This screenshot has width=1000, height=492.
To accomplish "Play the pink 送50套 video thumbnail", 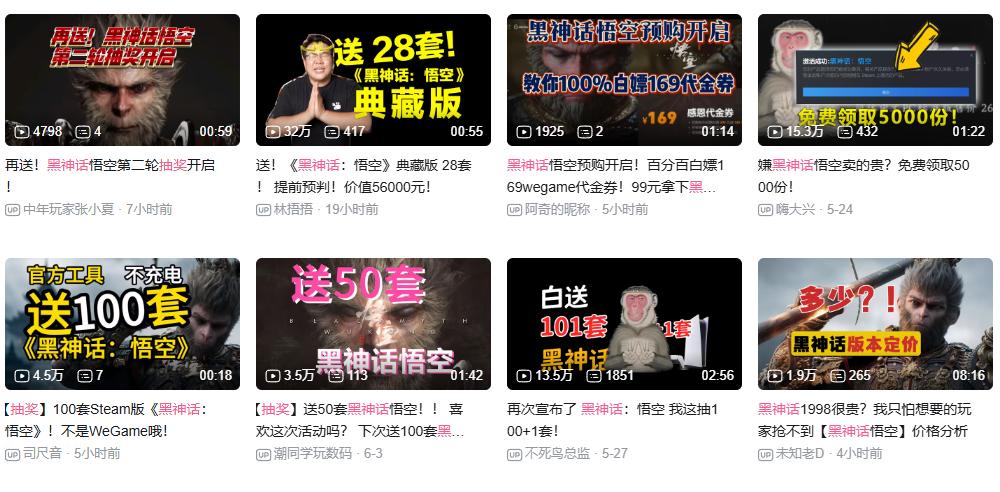I will coord(373,324).
